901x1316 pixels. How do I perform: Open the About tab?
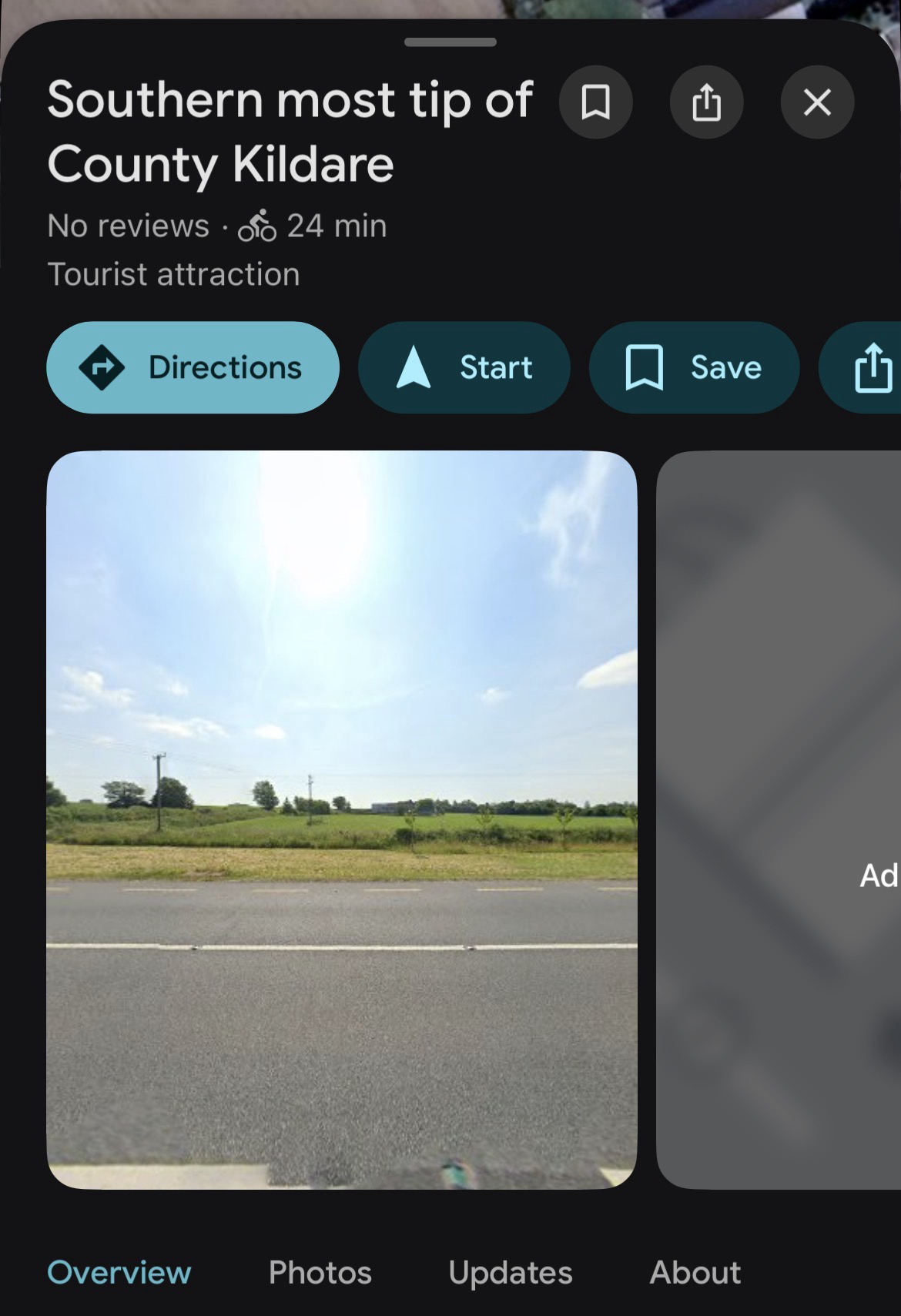695,1272
